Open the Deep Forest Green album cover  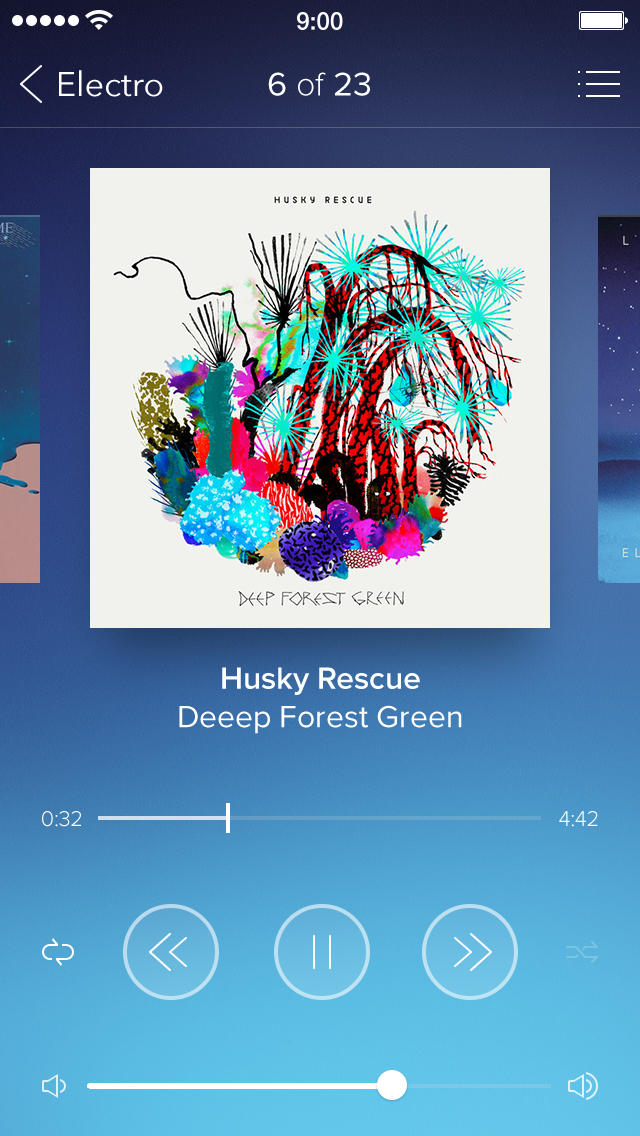pos(320,398)
